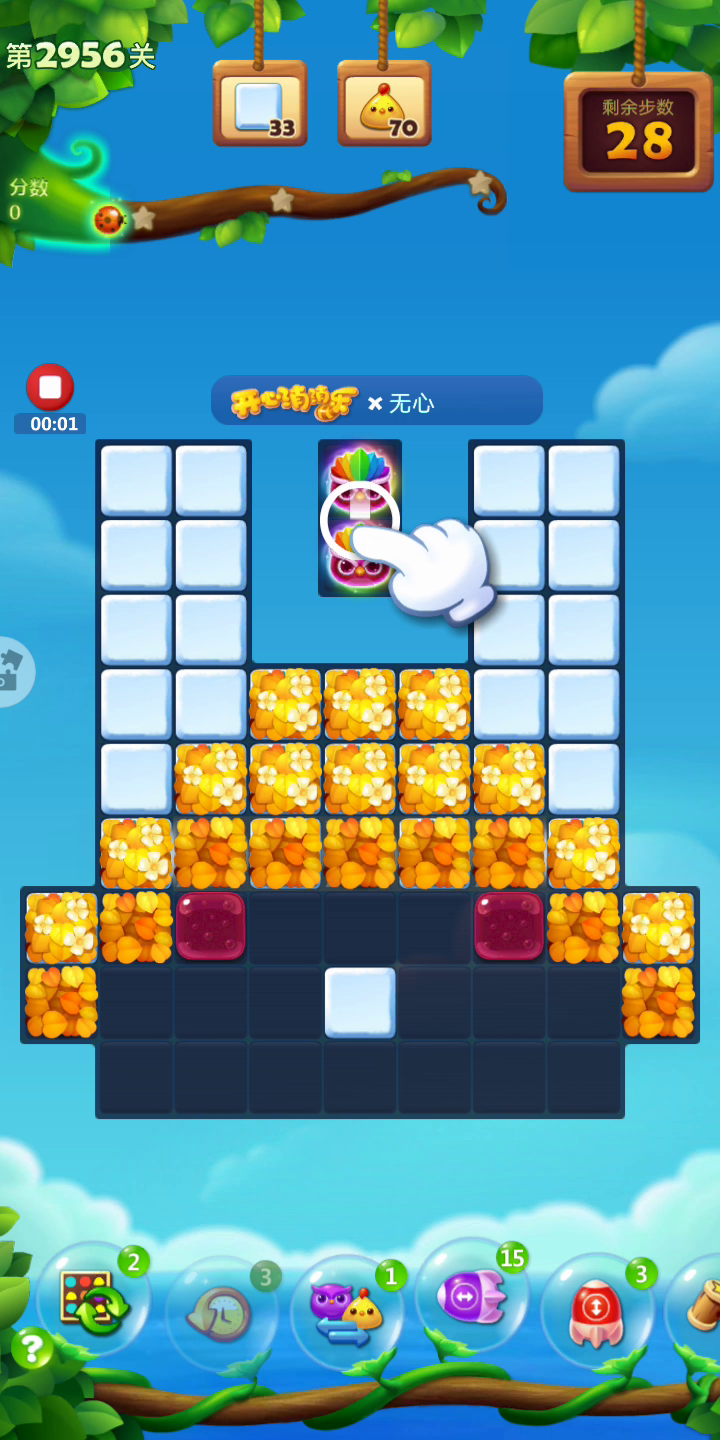Stop the screen recording
This screenshot has height=1440, width=720.
50,387
